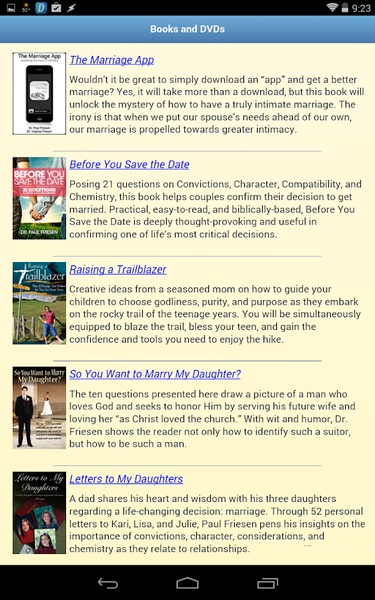Go back using the system back button
The image size is (375, 600).
point(108,583)
